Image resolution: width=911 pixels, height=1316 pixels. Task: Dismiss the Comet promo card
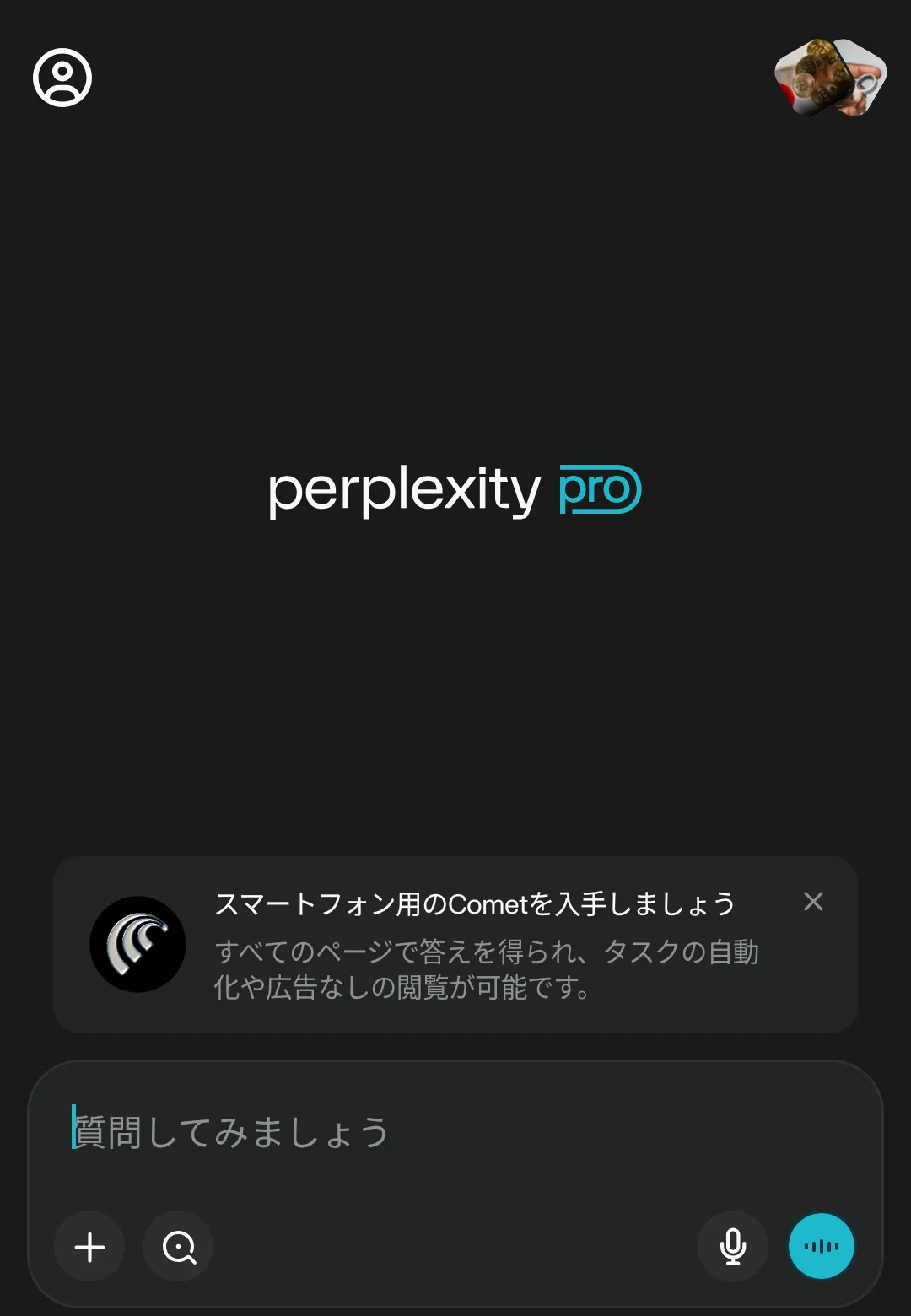(813, 902)
